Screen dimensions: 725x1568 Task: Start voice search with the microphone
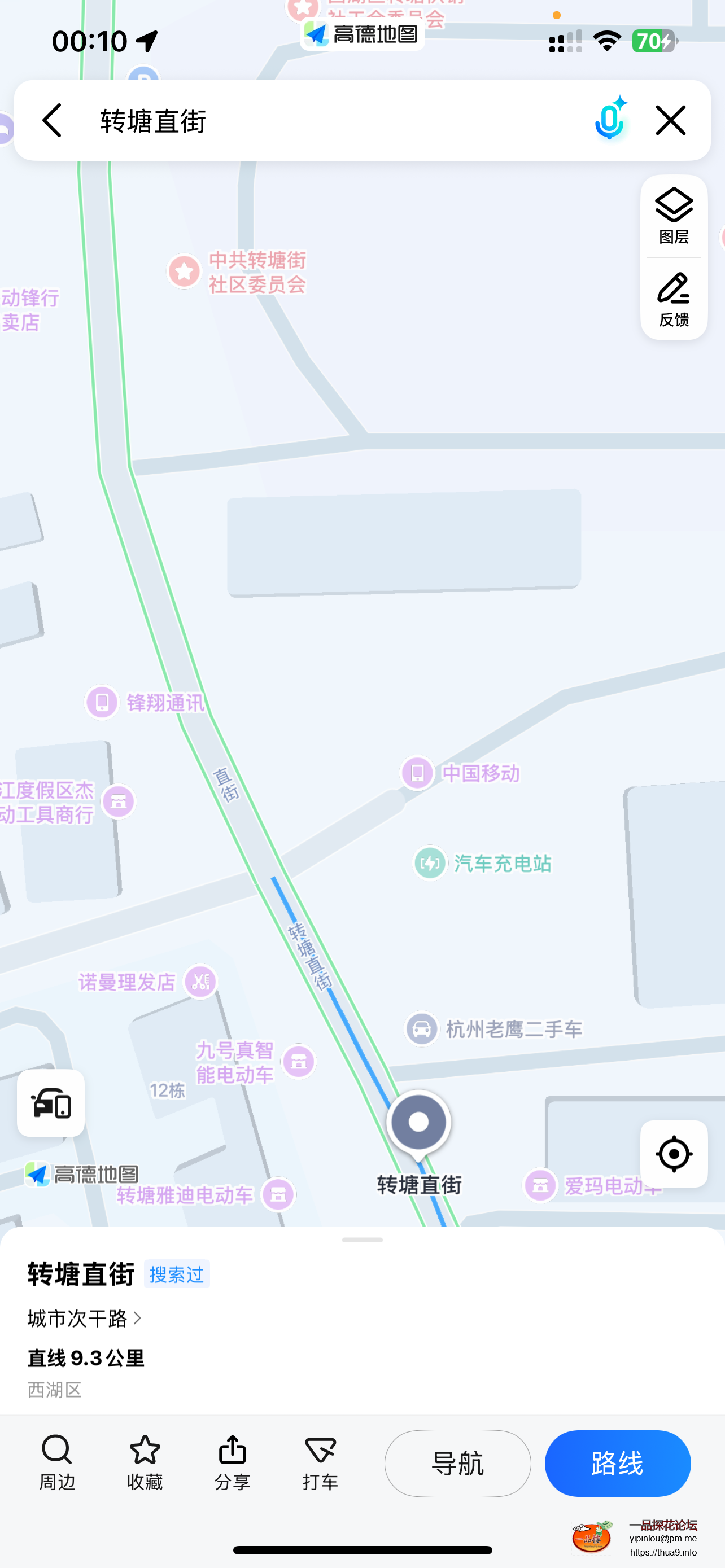[609, 119]
